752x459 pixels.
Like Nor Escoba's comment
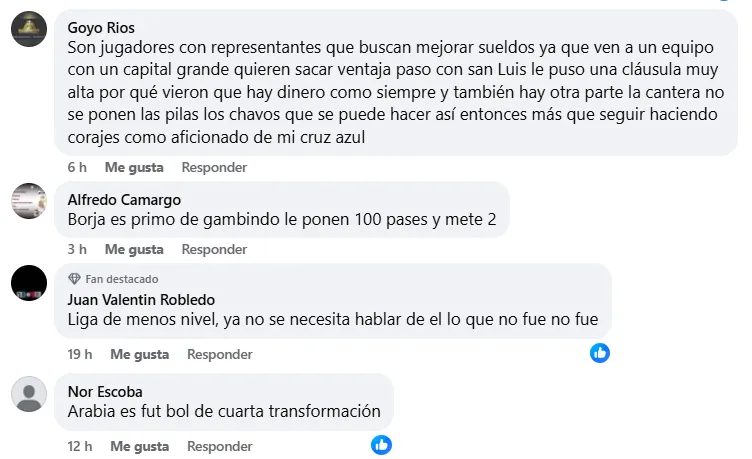139,446
